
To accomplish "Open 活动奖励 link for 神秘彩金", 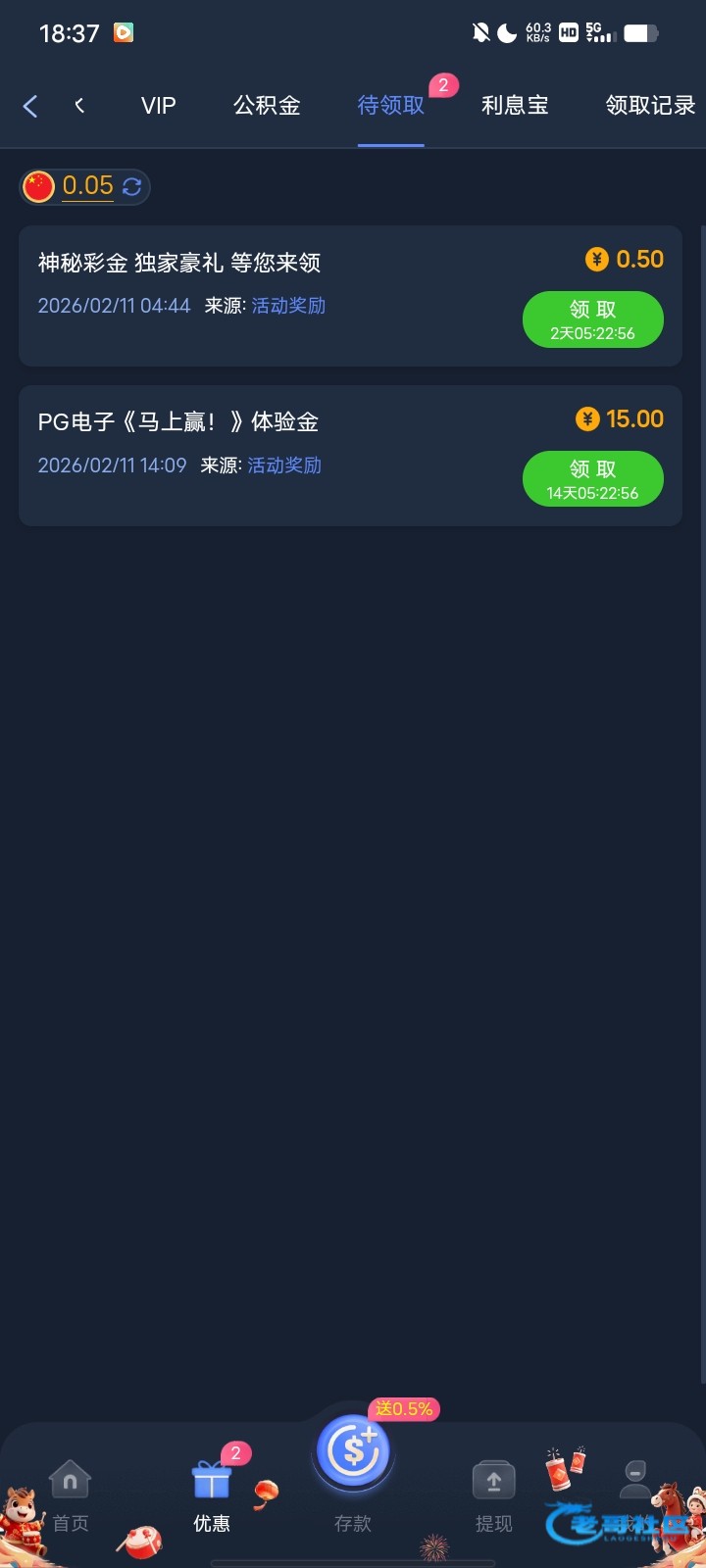I will (x=288, y=306).
